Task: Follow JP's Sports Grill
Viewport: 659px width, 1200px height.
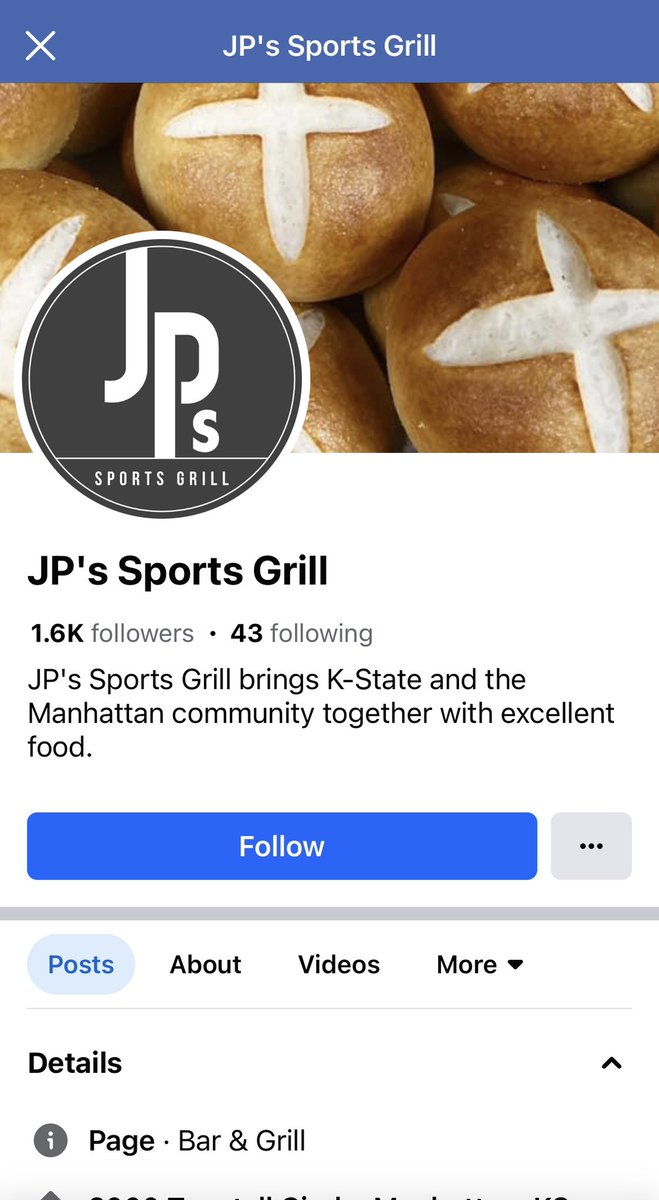Action: point(281,846)
